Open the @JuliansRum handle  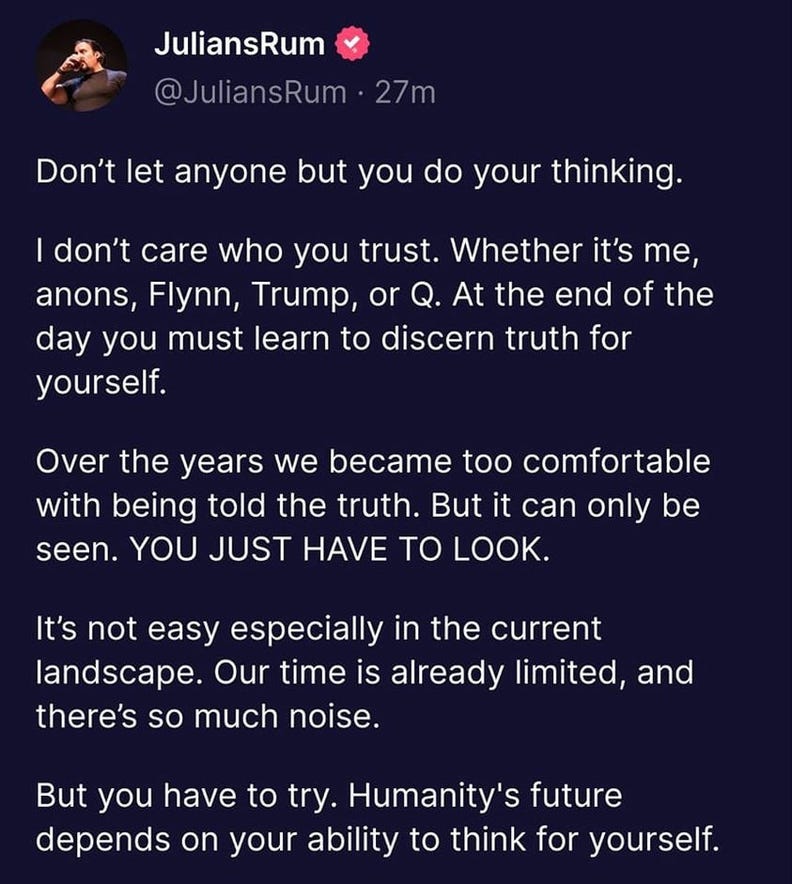click(x=250, y=92)
